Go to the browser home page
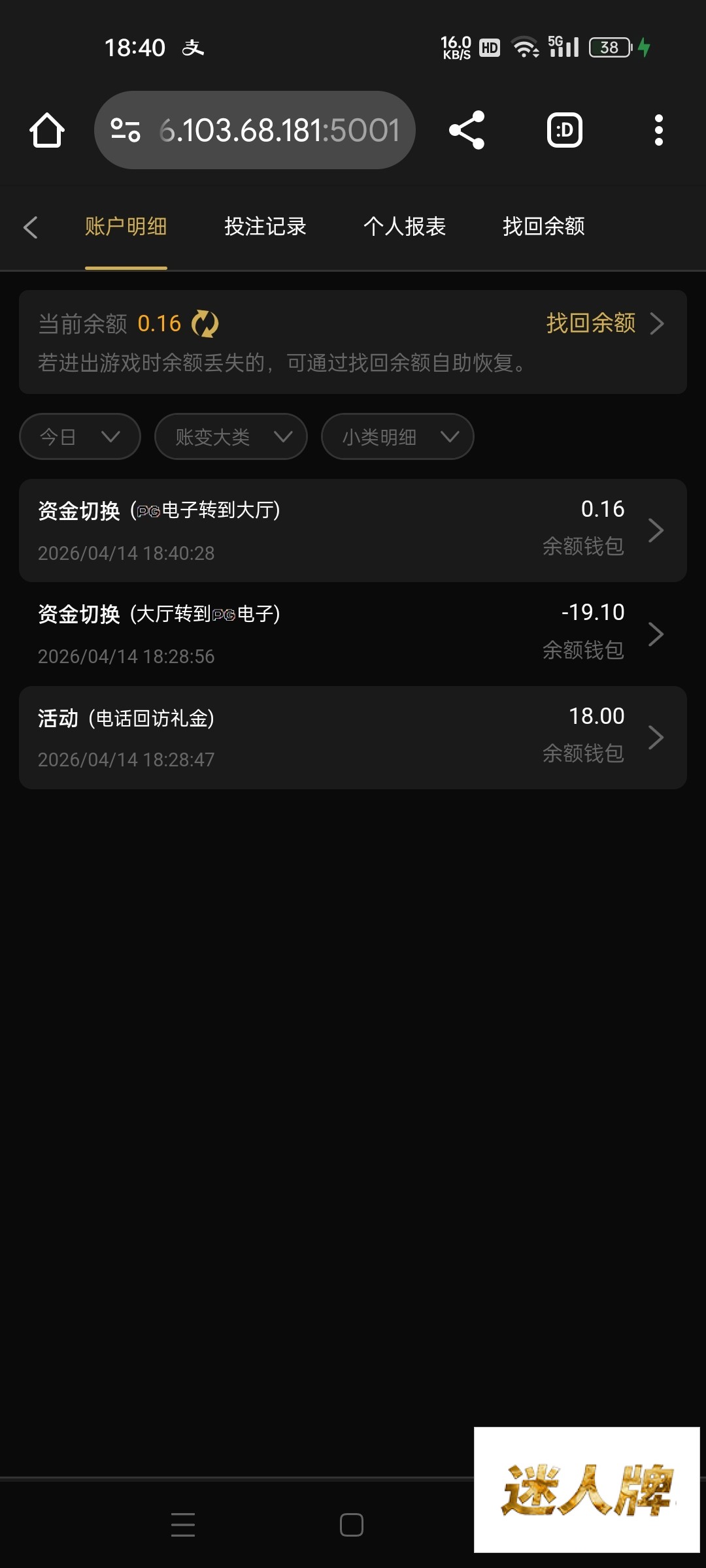Screen dimensions: 706x1568 click(x=47, y=130)
